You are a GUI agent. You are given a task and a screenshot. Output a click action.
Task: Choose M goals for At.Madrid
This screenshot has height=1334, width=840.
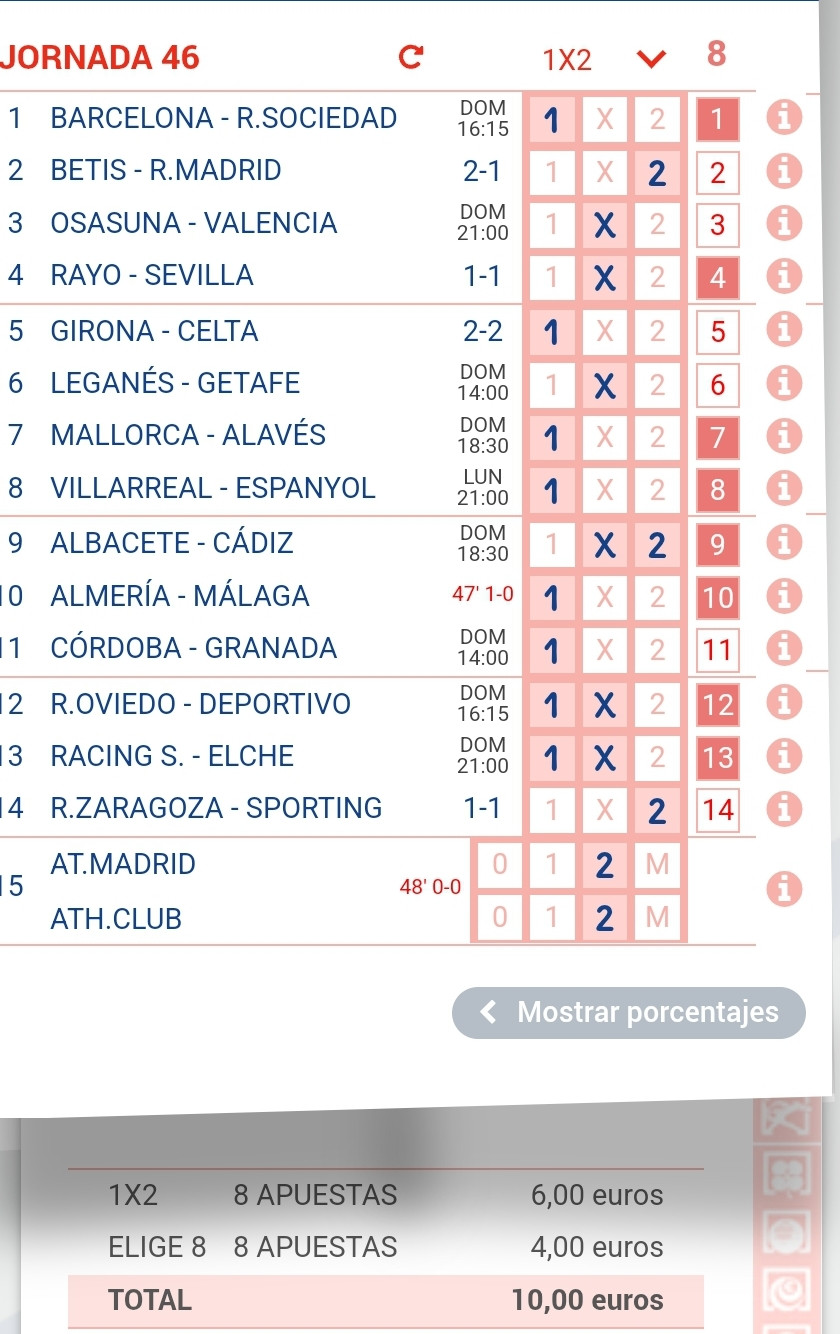click(x=657, y=865)
